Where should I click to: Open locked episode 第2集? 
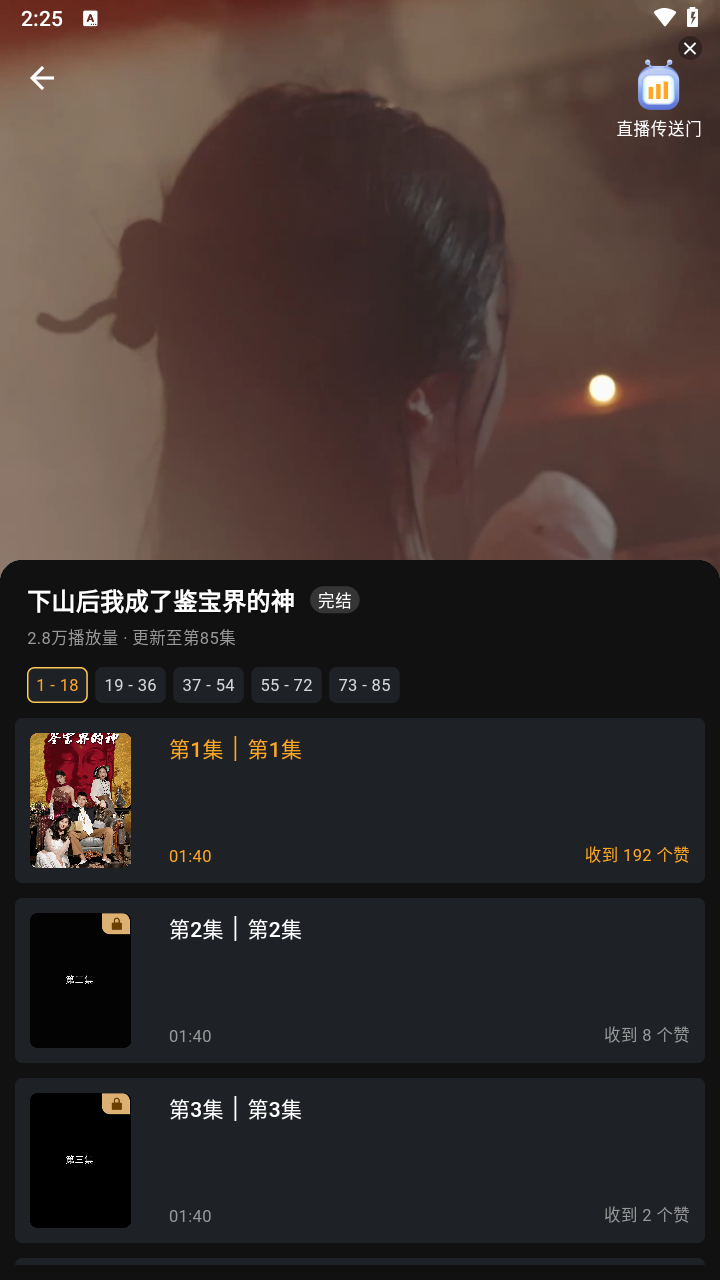coord(360,980)
